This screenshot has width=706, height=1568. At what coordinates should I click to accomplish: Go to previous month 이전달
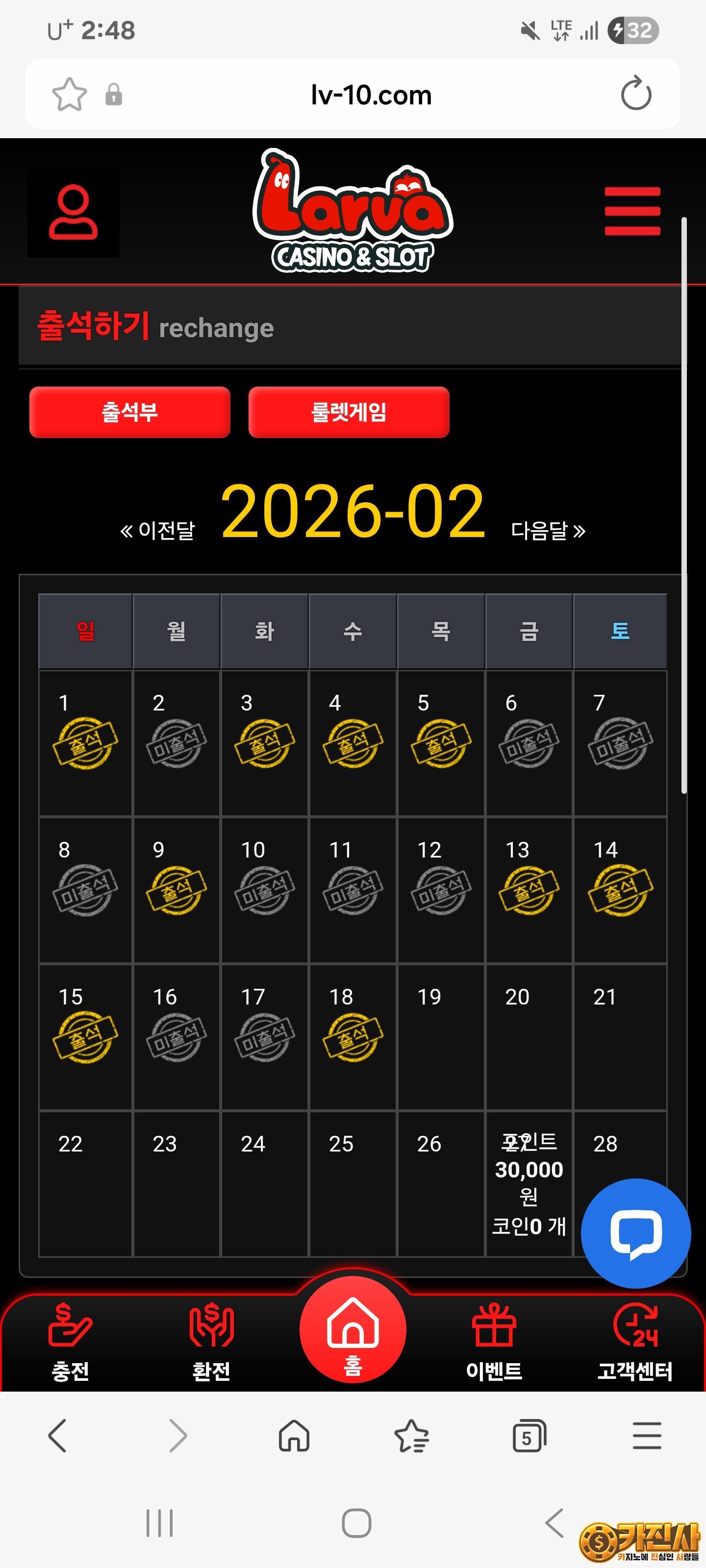tap(158, 530)
